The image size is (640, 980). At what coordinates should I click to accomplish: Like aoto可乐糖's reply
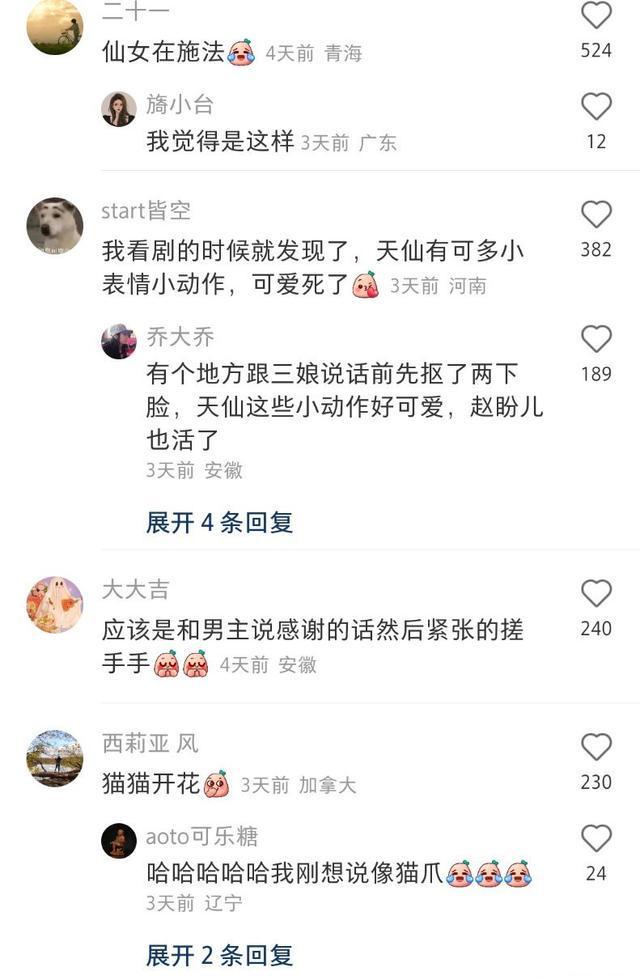click(596, 838)
